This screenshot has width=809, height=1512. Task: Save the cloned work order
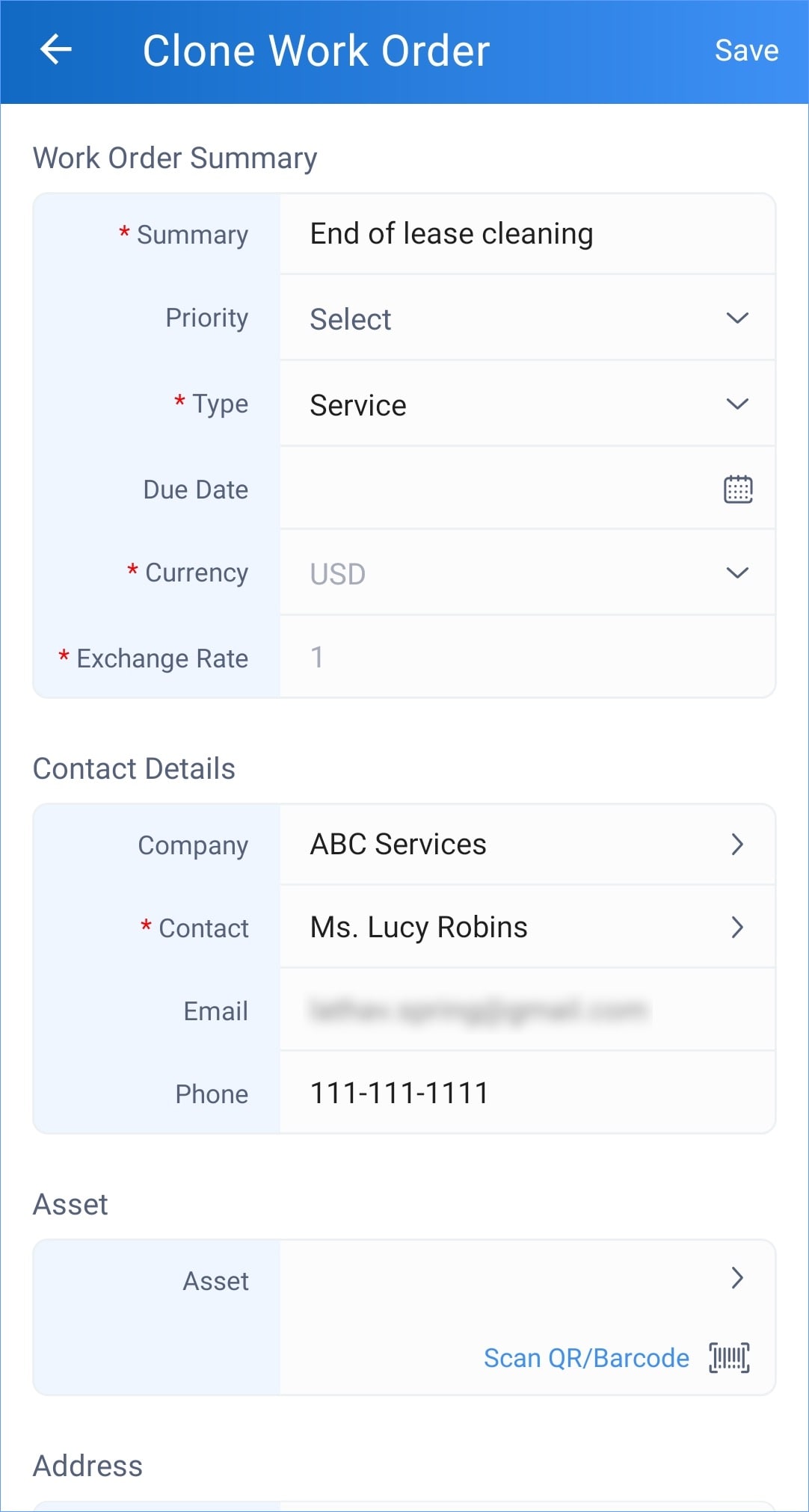coord(745,50)
